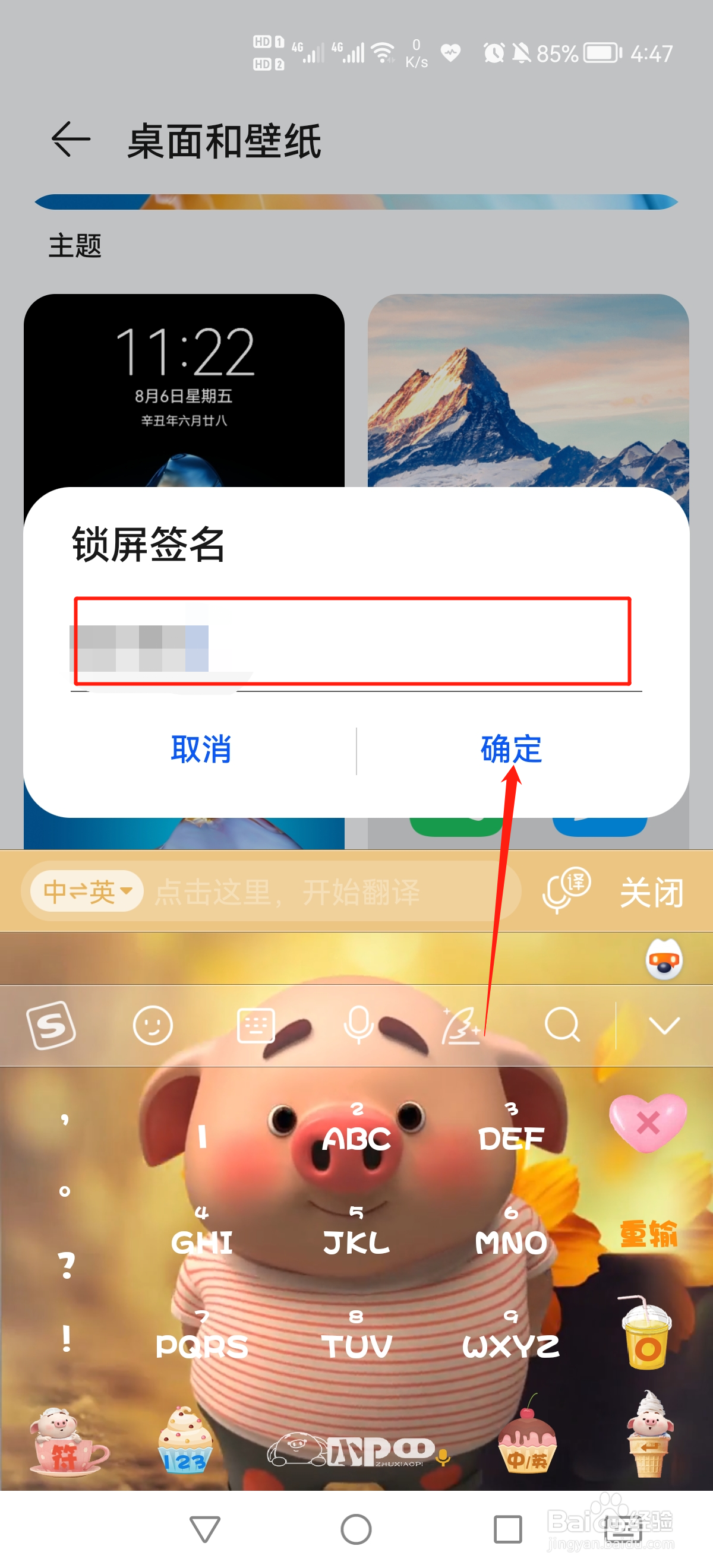Collapse the keyboard with the chevron icon
This screenshot has height=1568, width=713.
click(665, 1025)
